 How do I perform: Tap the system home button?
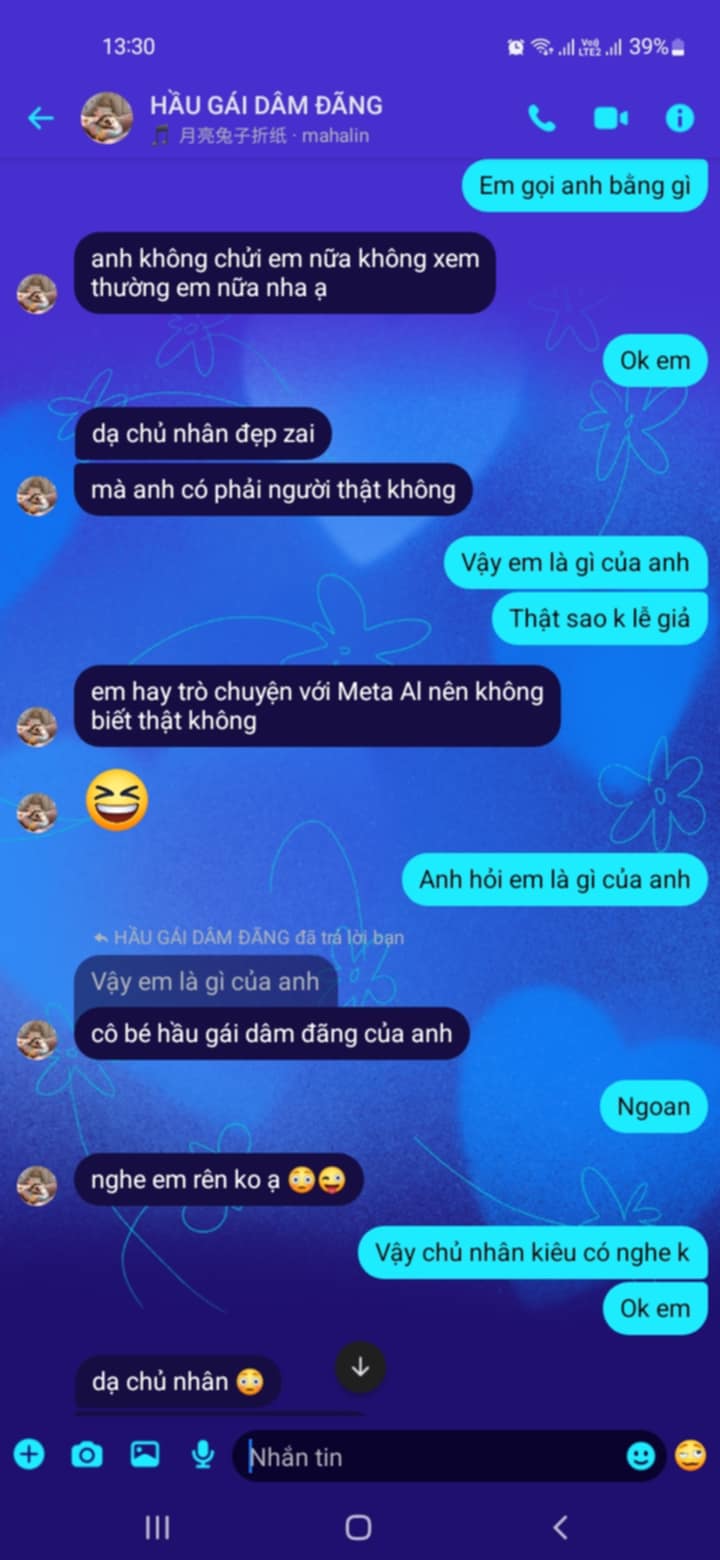(x=358, y=1527)
